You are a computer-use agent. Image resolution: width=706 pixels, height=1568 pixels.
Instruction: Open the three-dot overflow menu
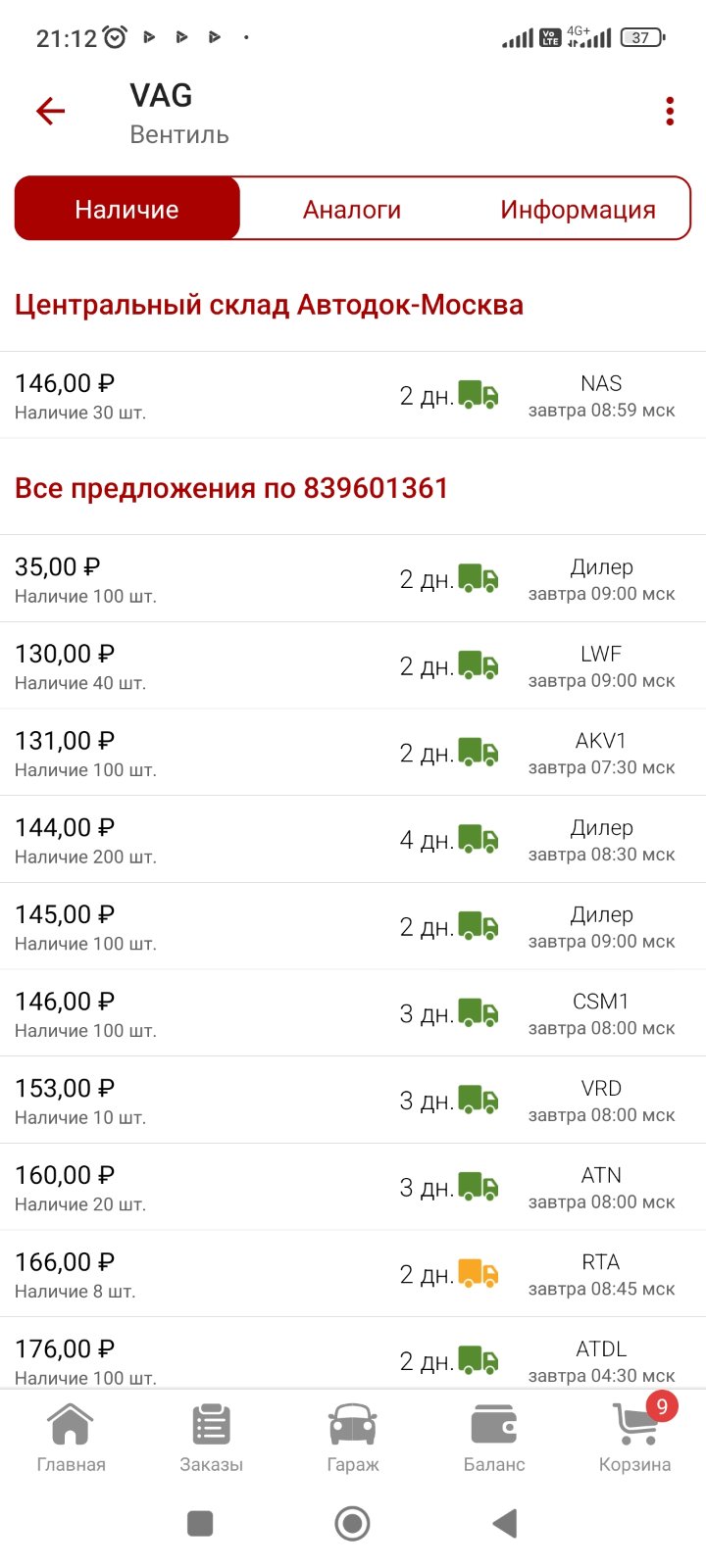pos(670,111)
